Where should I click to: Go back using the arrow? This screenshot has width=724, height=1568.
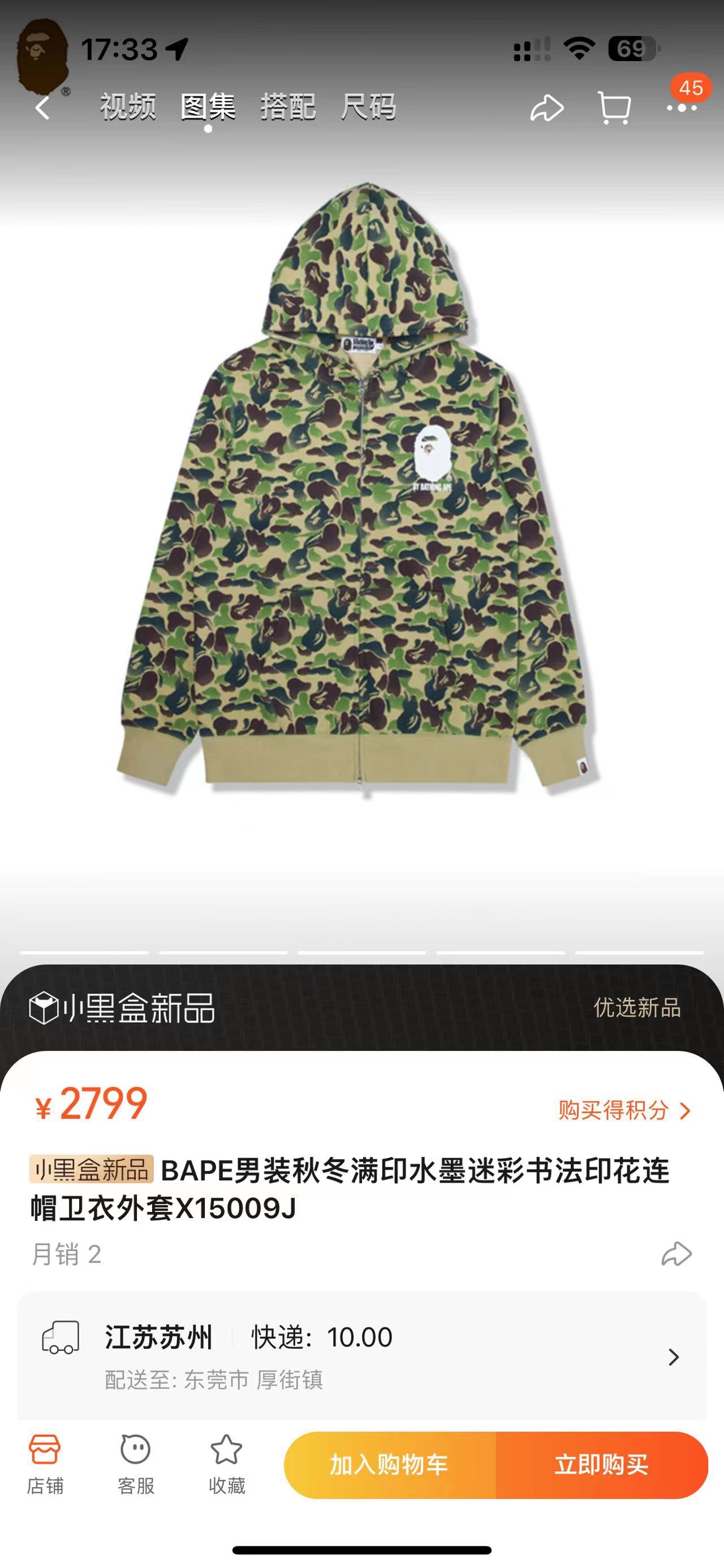coord(41,109)
